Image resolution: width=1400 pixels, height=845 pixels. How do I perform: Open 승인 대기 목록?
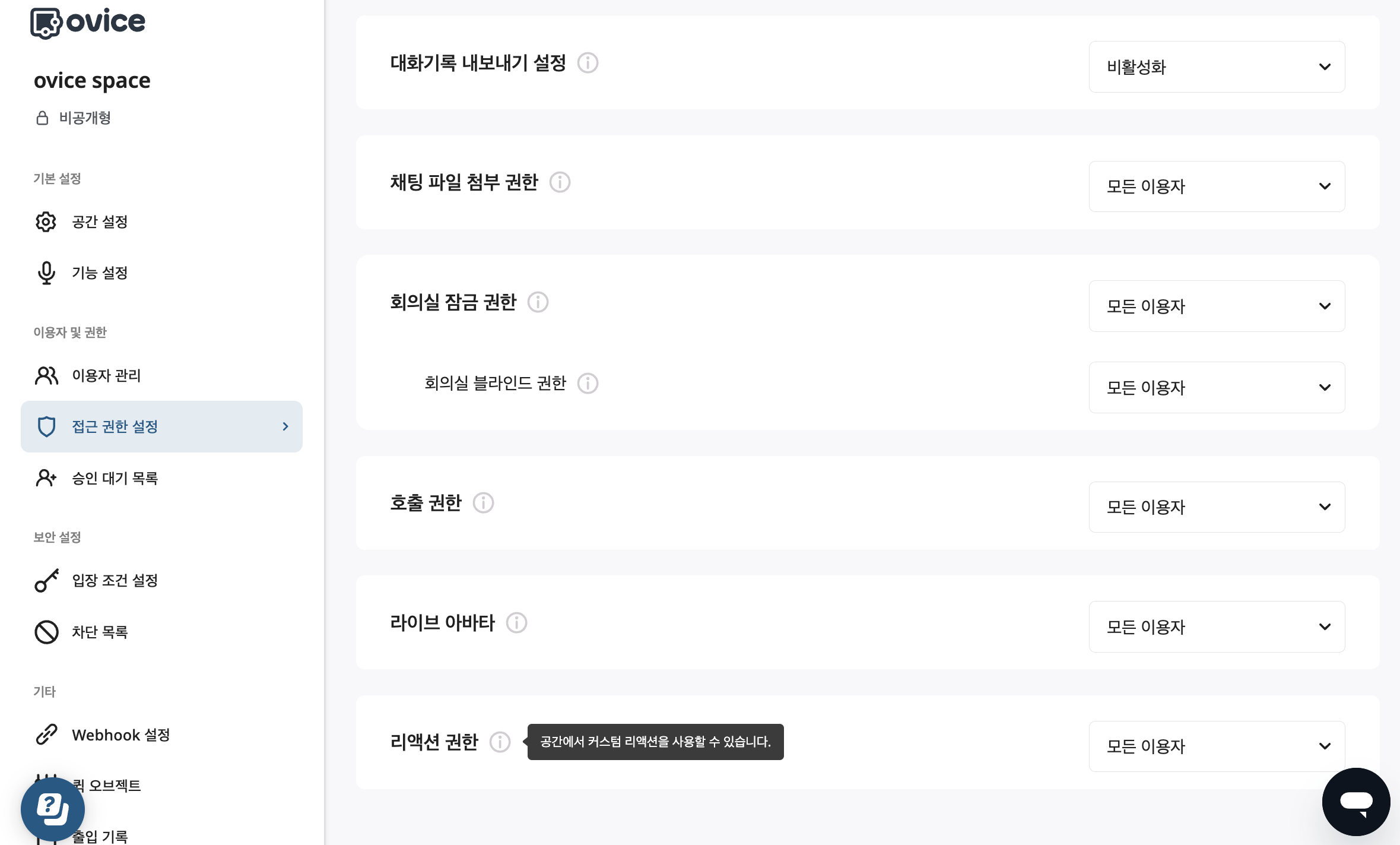click(x=115, y=478)
